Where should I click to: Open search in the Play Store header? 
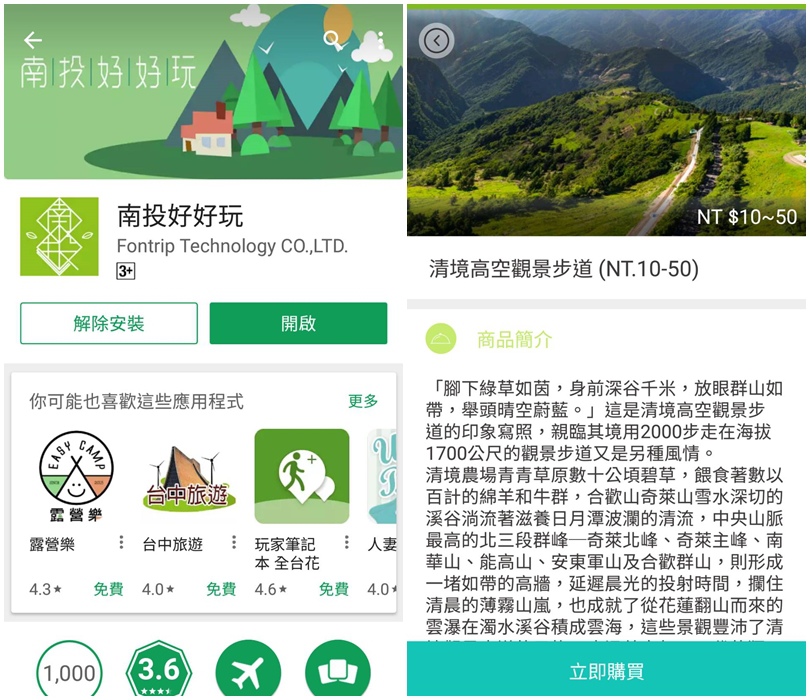pos(333,41)
